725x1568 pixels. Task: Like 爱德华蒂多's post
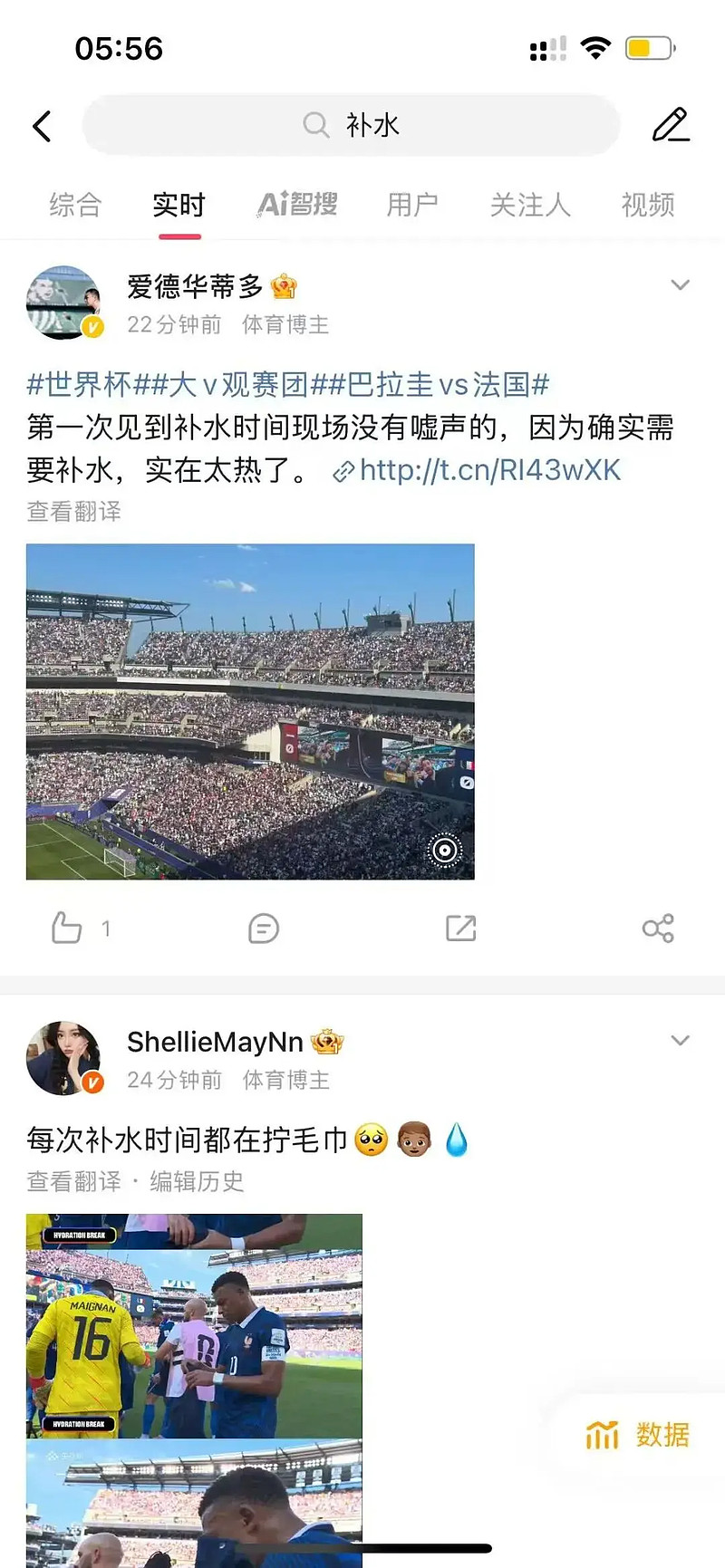coord(81,928)
